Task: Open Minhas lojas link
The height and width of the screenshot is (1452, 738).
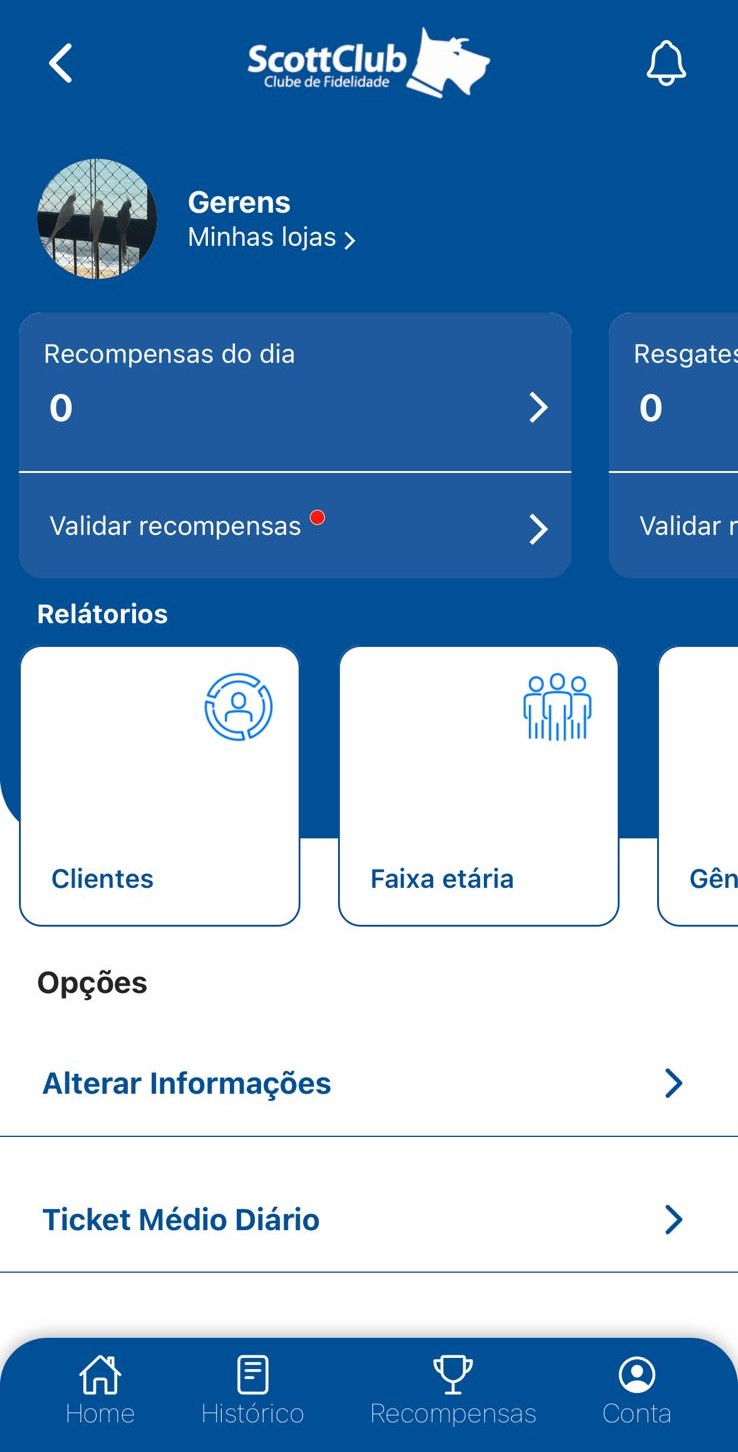Action: coord(271,238)
